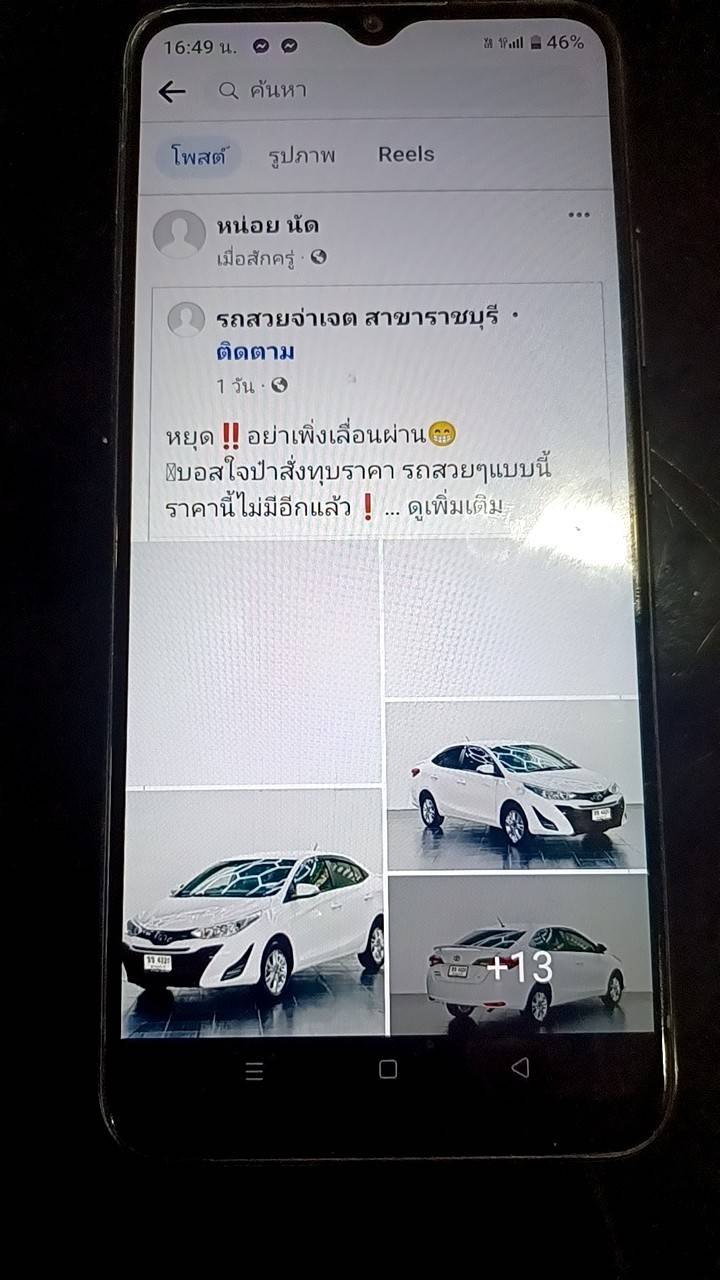
Task: View the +13 more photos tile
Action: (x=520, y=955)
